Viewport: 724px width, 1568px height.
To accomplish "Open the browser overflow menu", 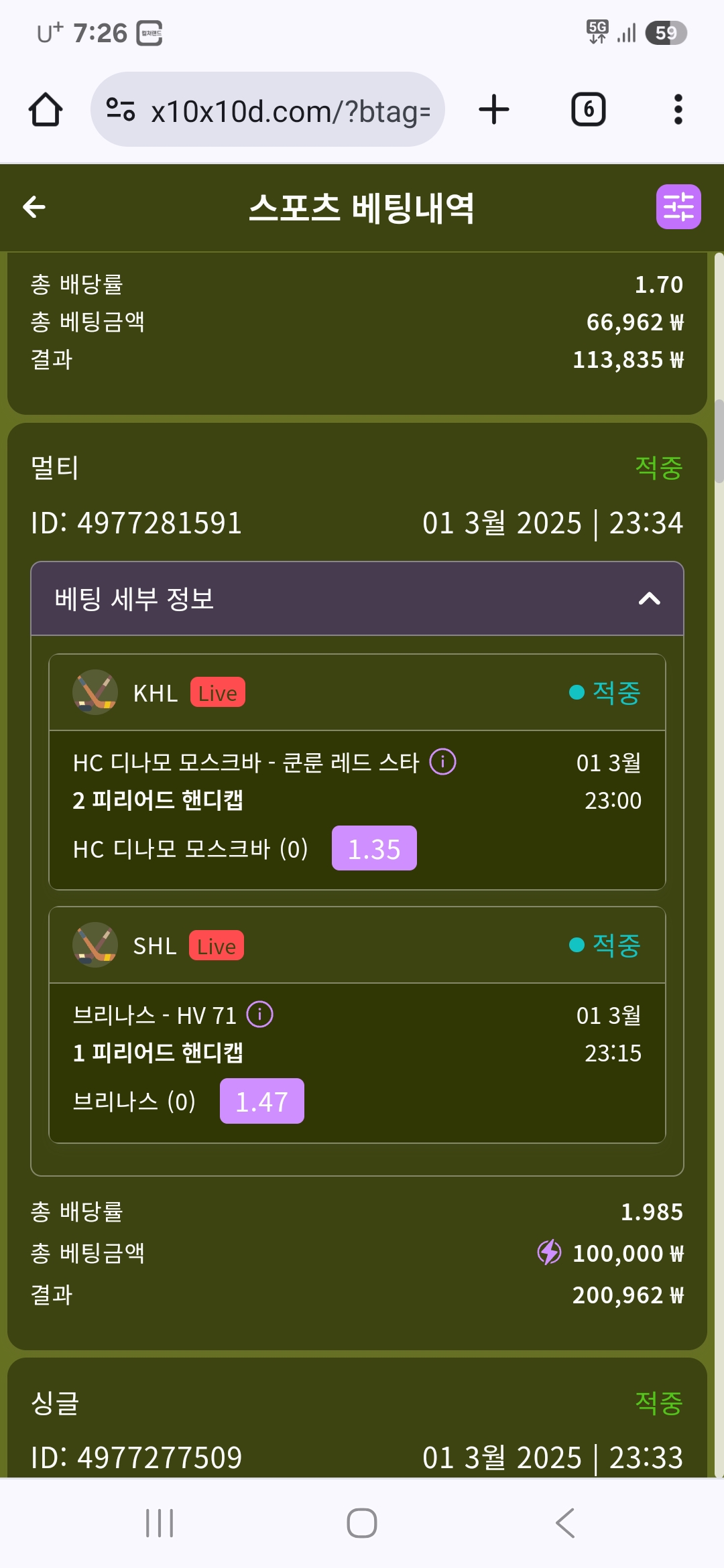I will tap(678, 110).
